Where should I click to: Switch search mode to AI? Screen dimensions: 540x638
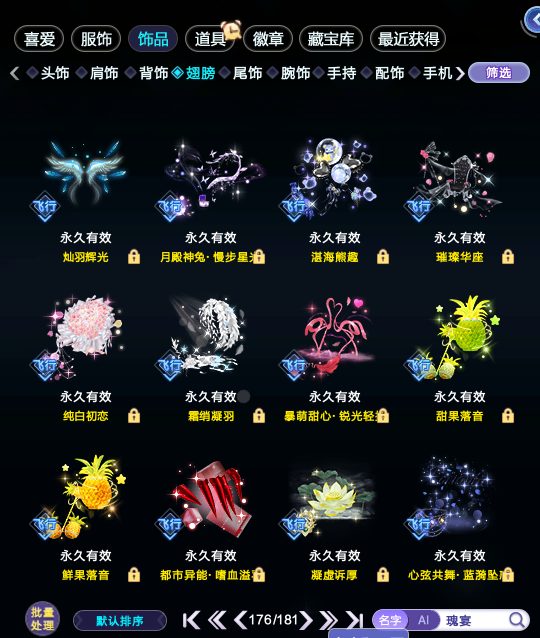pyautogui.click(x=424, y=620)
